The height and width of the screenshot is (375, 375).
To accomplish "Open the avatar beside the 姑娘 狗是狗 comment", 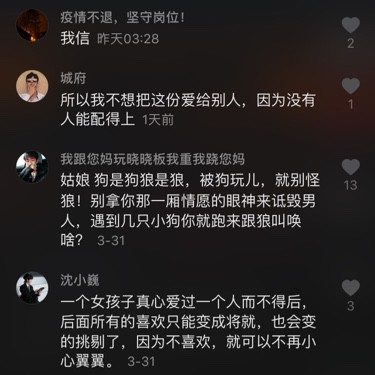I will click(x=32, y=167).
